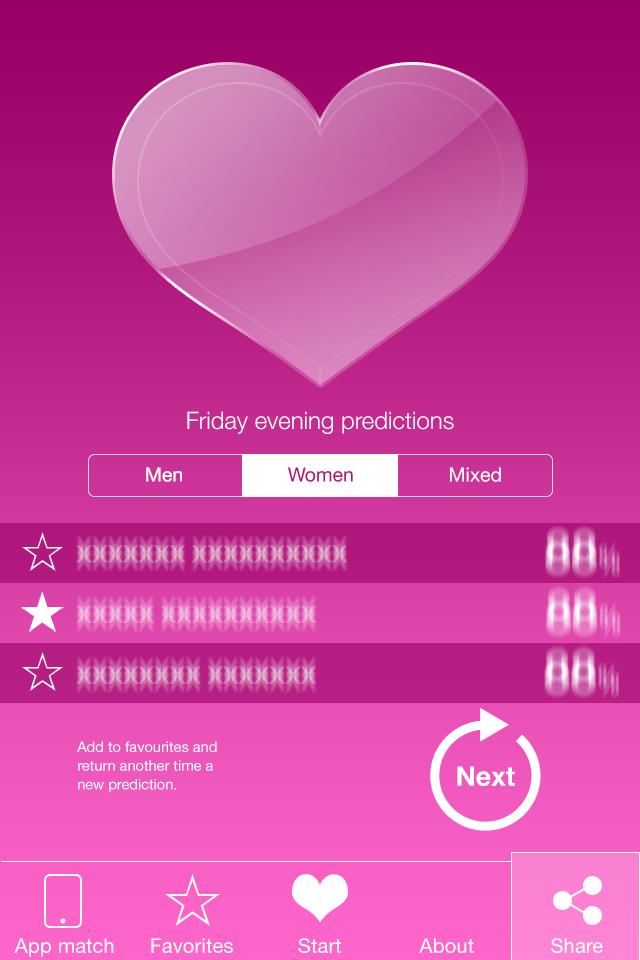Switch to the Men segment
The height and width of the screenshot is (960, 640).
pos(165,475)
